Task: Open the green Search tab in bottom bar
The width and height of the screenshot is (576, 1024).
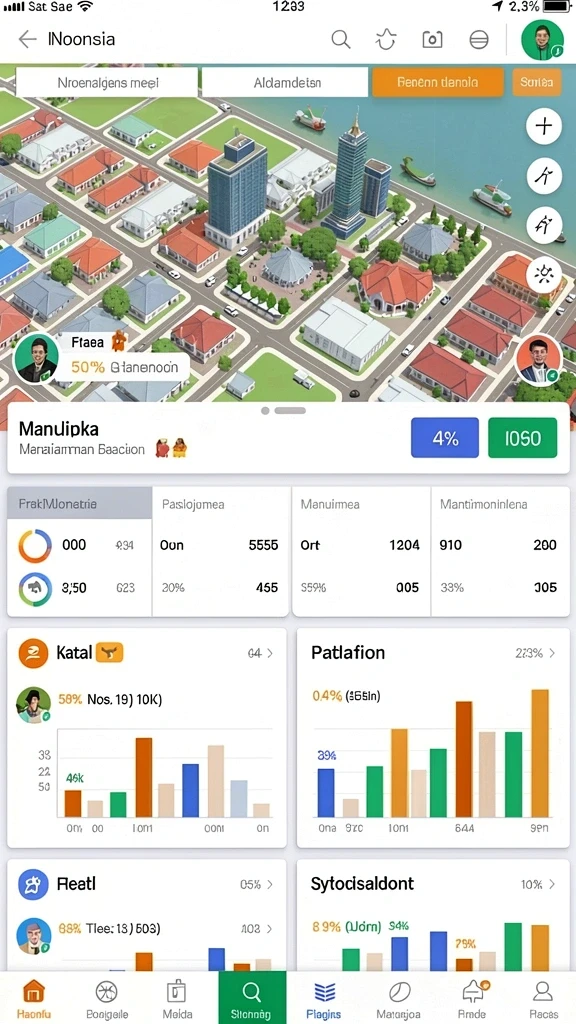Action: click(x=251, y=998)
